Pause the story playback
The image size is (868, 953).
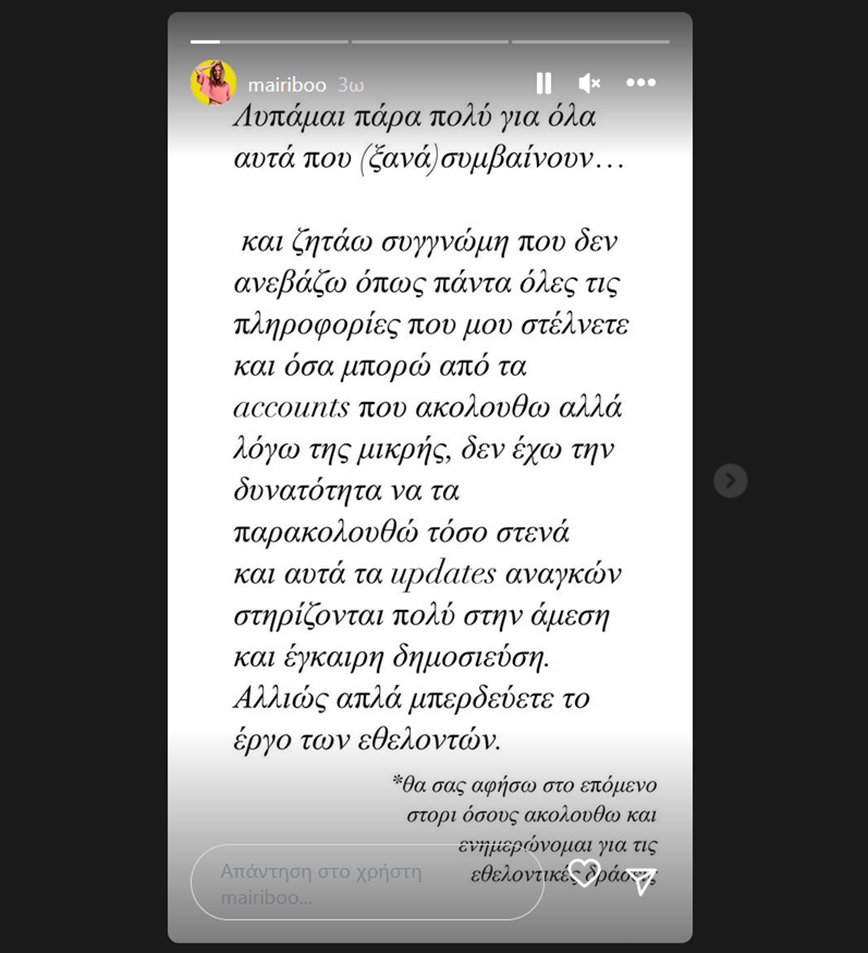point(543,83)
